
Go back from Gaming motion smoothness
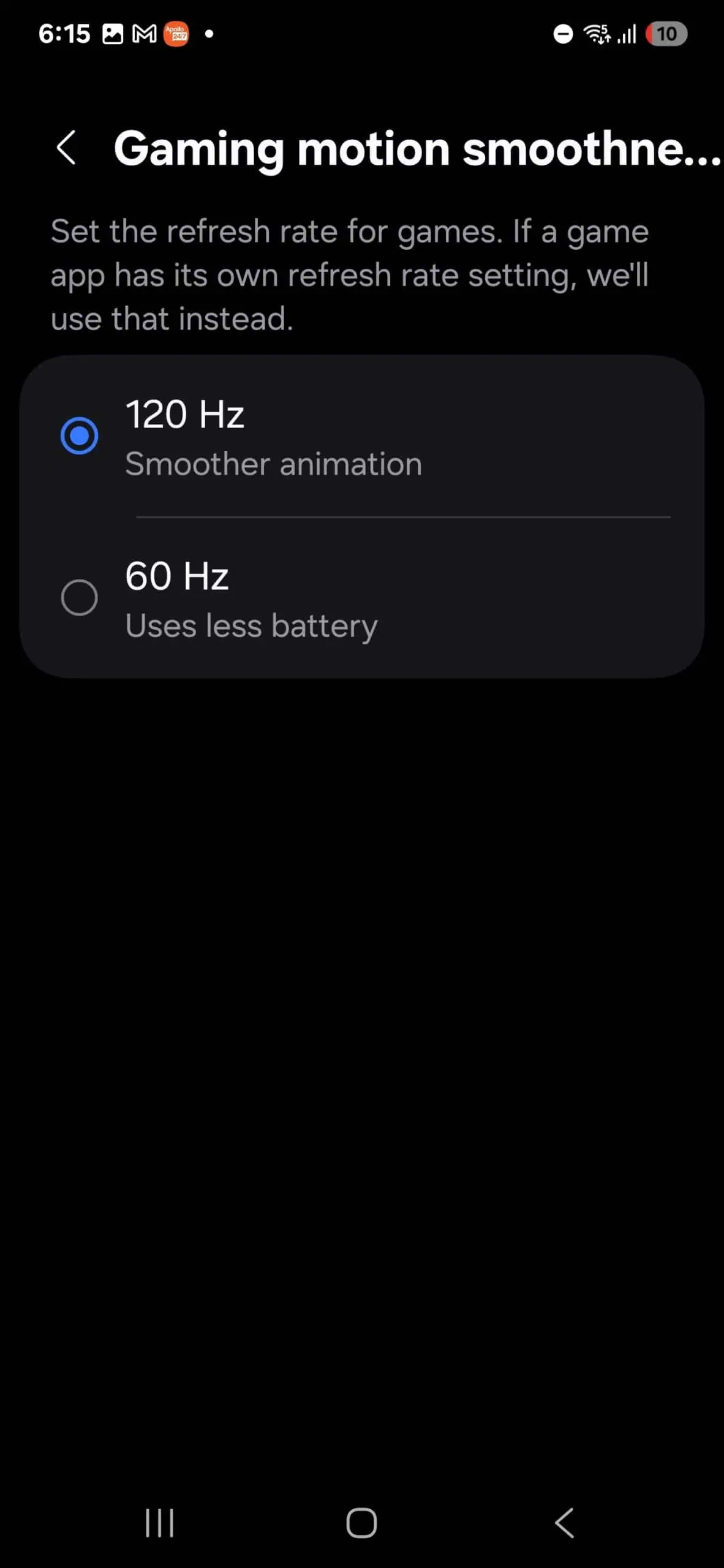[66, 148]
